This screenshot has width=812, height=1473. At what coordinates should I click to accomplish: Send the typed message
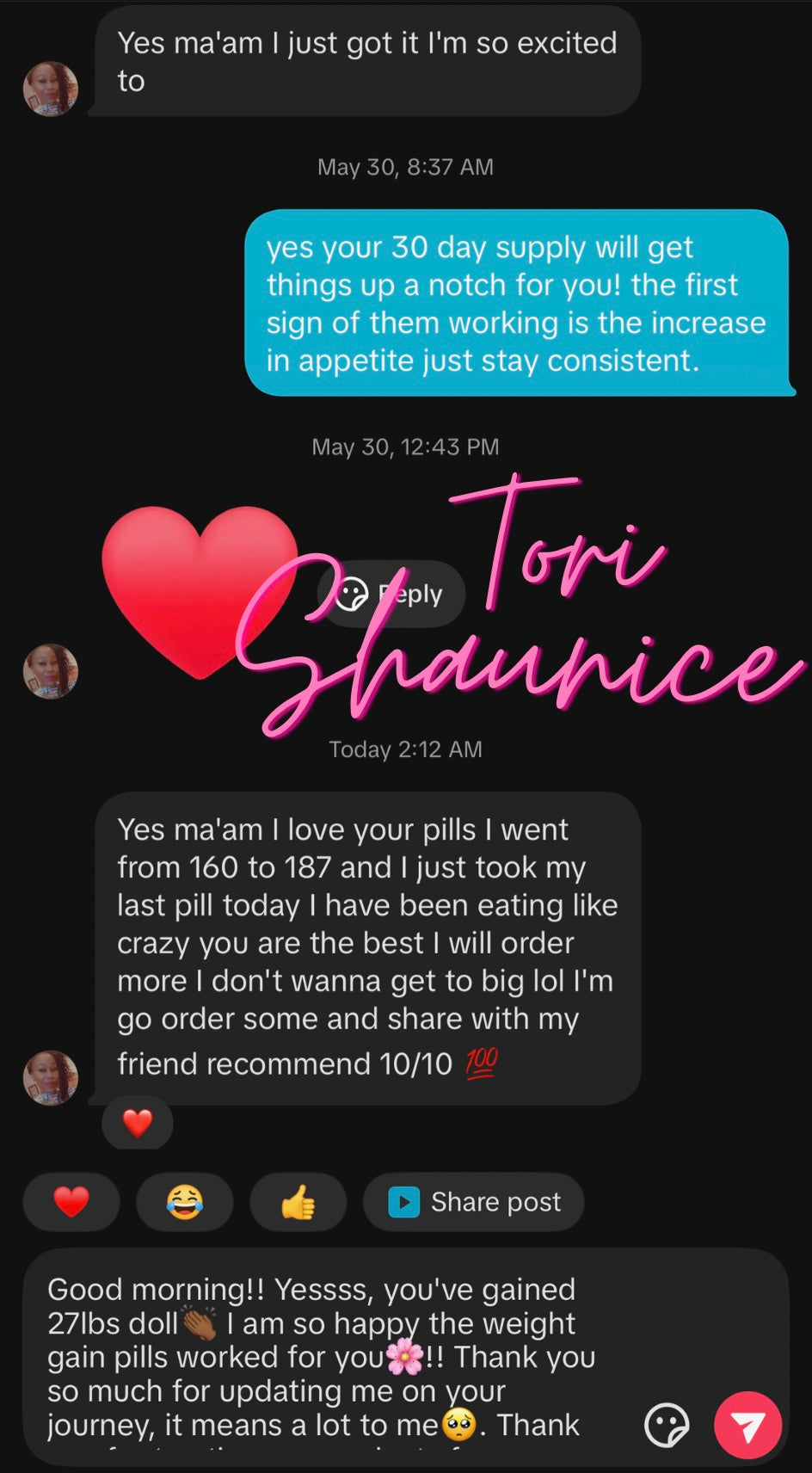pyautogui.click(x=747, y=1425)
